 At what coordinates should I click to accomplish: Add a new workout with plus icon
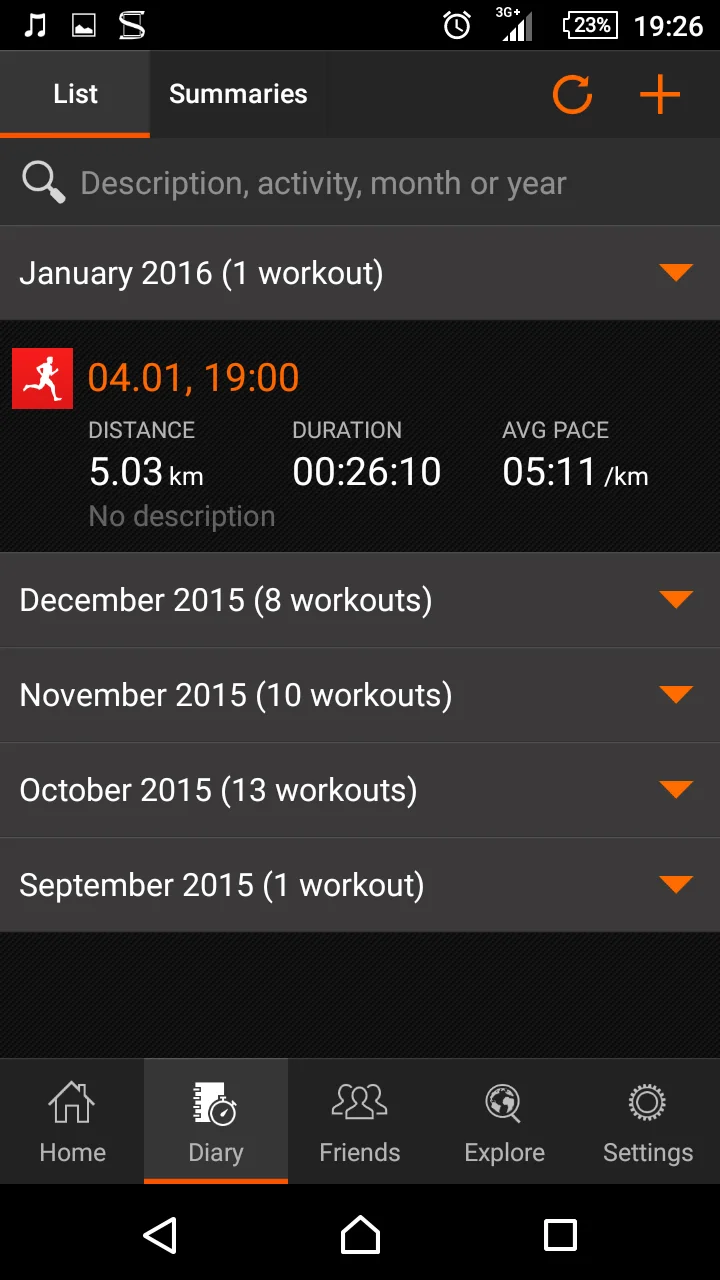pos(660,95)
